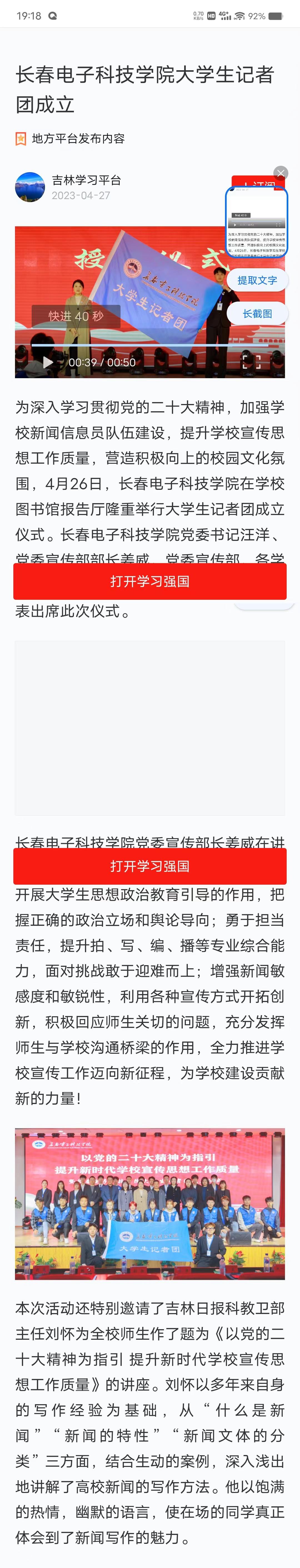Viewport: 300px width, 1568px height.
Task: Tap the 打开学习强国 button above 开展大学生思想政治教育
Action: click(x=150, y=866)
